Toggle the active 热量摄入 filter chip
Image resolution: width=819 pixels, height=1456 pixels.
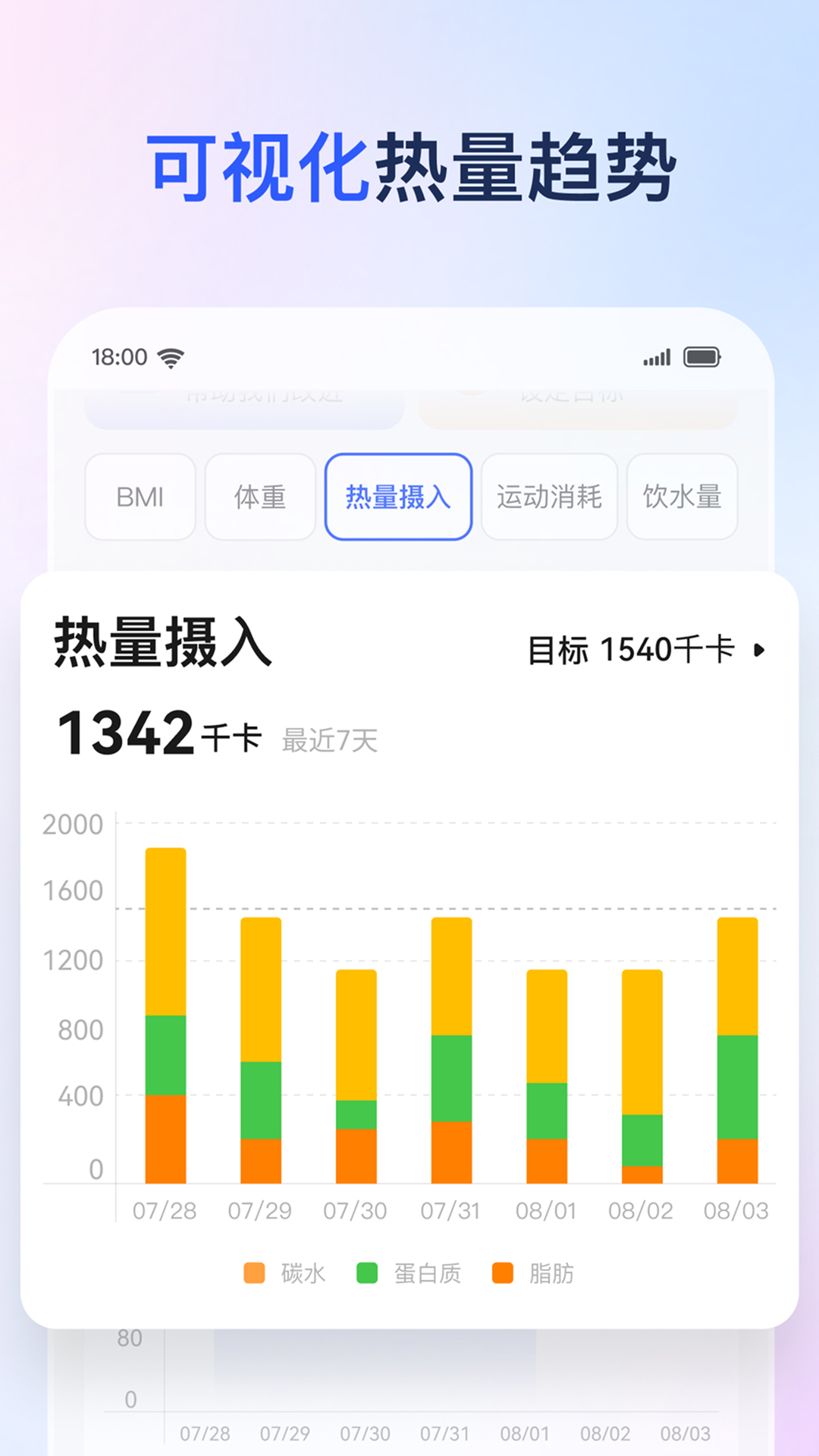[x=397, y=497]
